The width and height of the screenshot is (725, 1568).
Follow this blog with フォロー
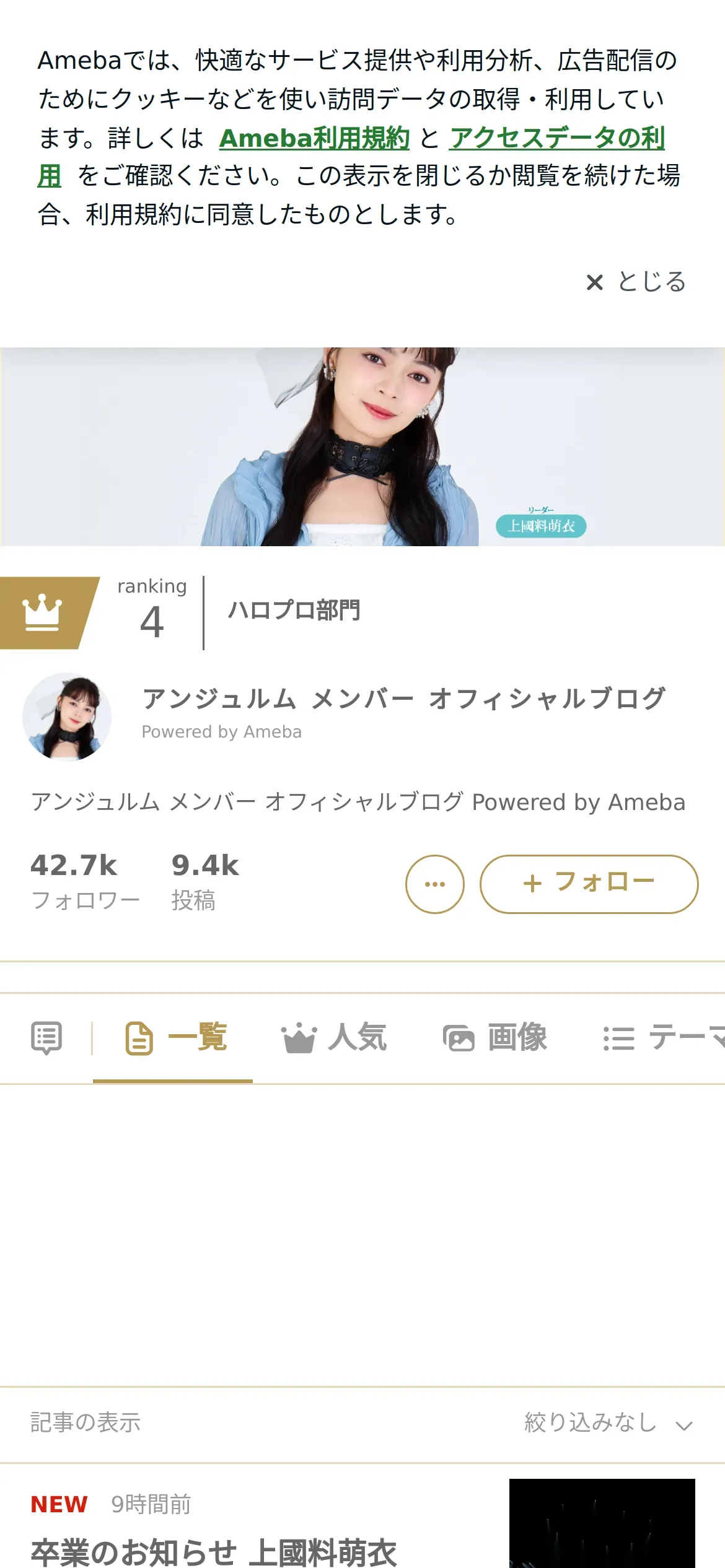[x=589, y=884]
